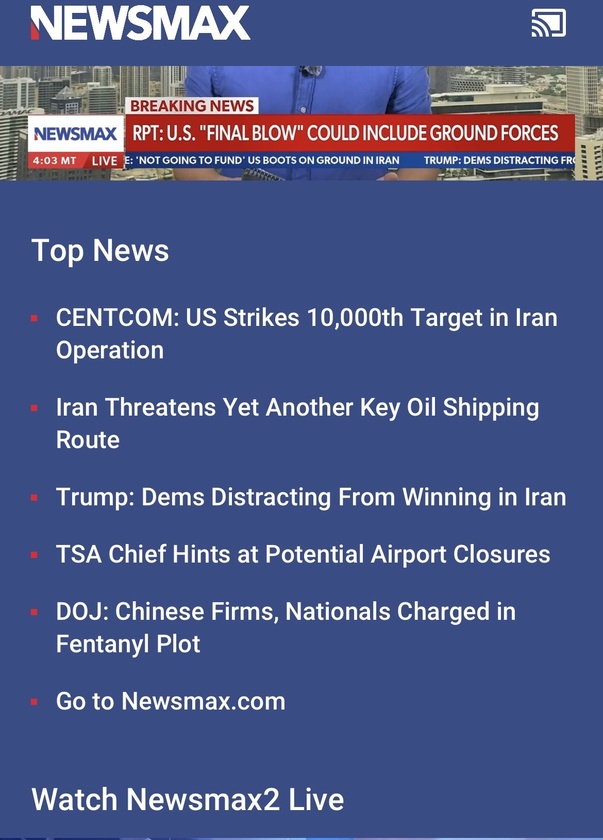Viewport: 603px width, 840px height.
Task: Read Iran Threatens Key Oil Shipping Route
Action: pyautogui.click(x=297, y=423)
